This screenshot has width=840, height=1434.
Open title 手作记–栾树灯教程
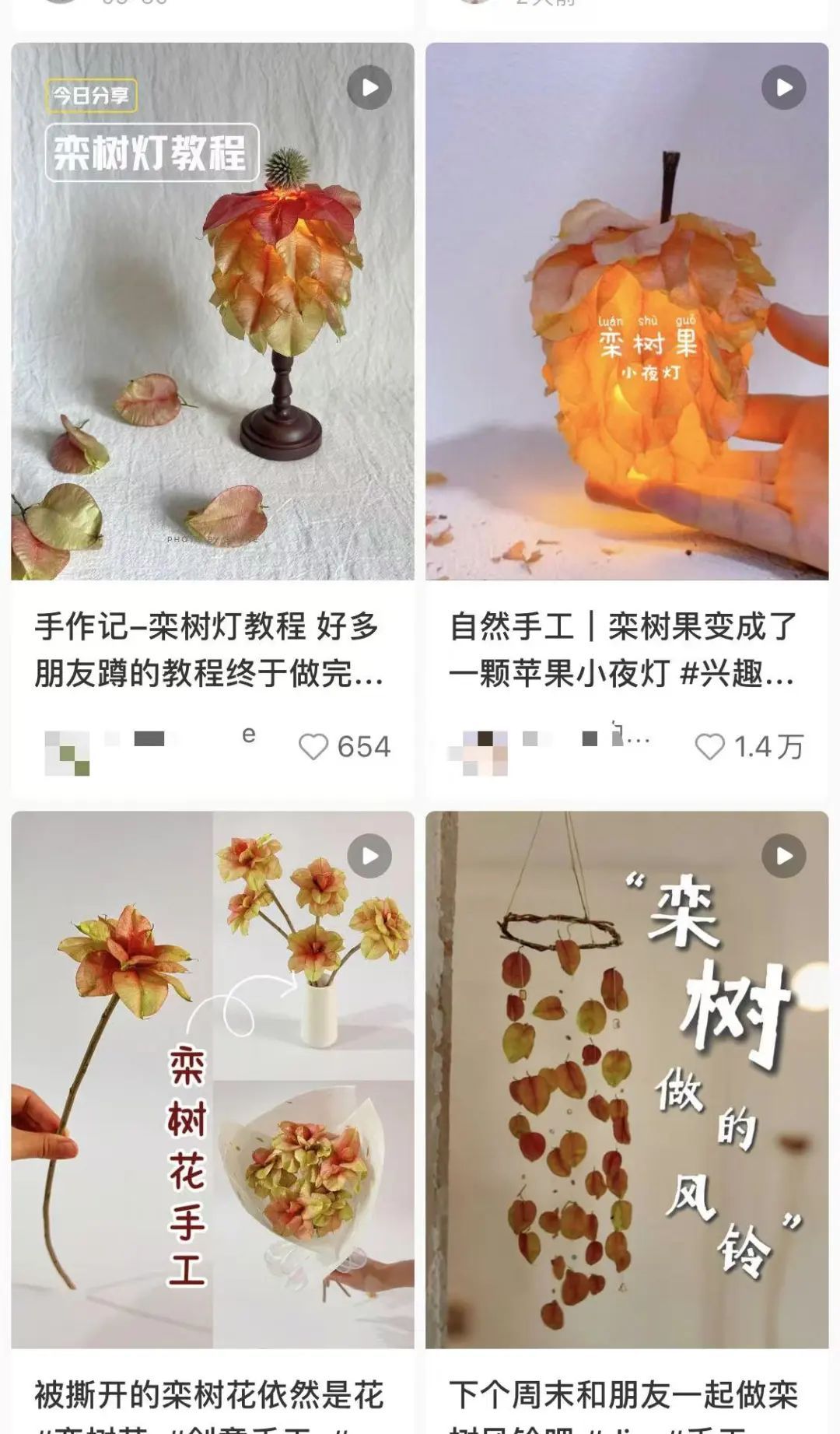click(208, 650)
